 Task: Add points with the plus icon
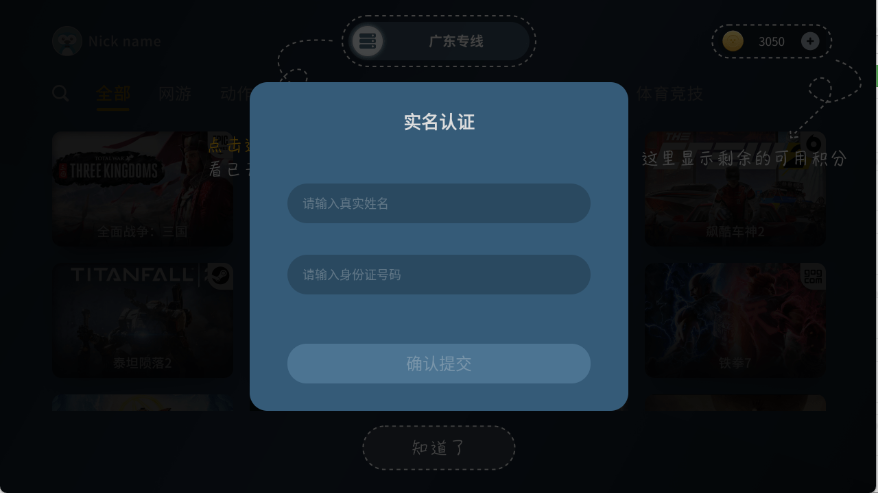coord(810,41)
